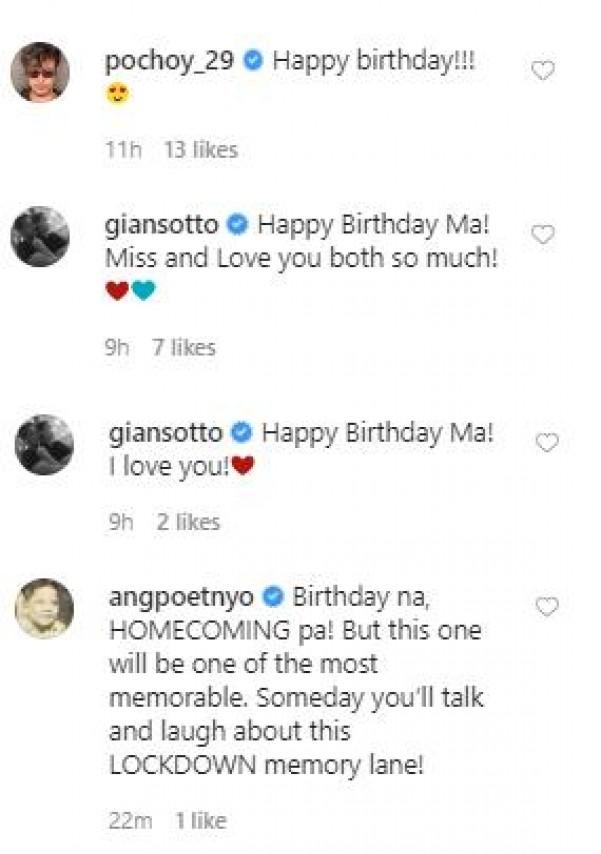Tap pochoy_29's profile picture
The image size is (601, 854).
click(40, 72)
